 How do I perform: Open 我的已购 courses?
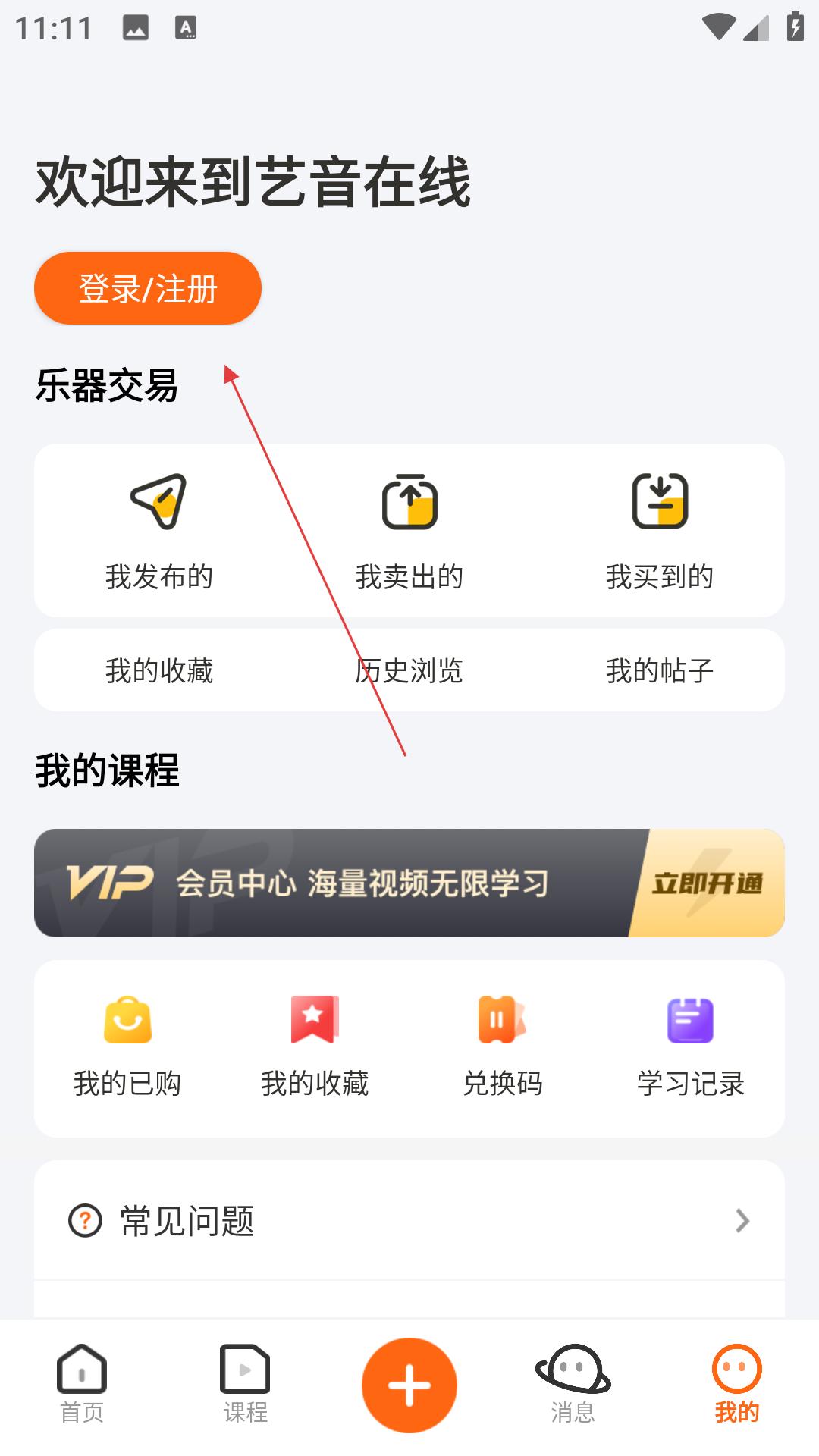pyautogui.click(x=127, y=1046)
